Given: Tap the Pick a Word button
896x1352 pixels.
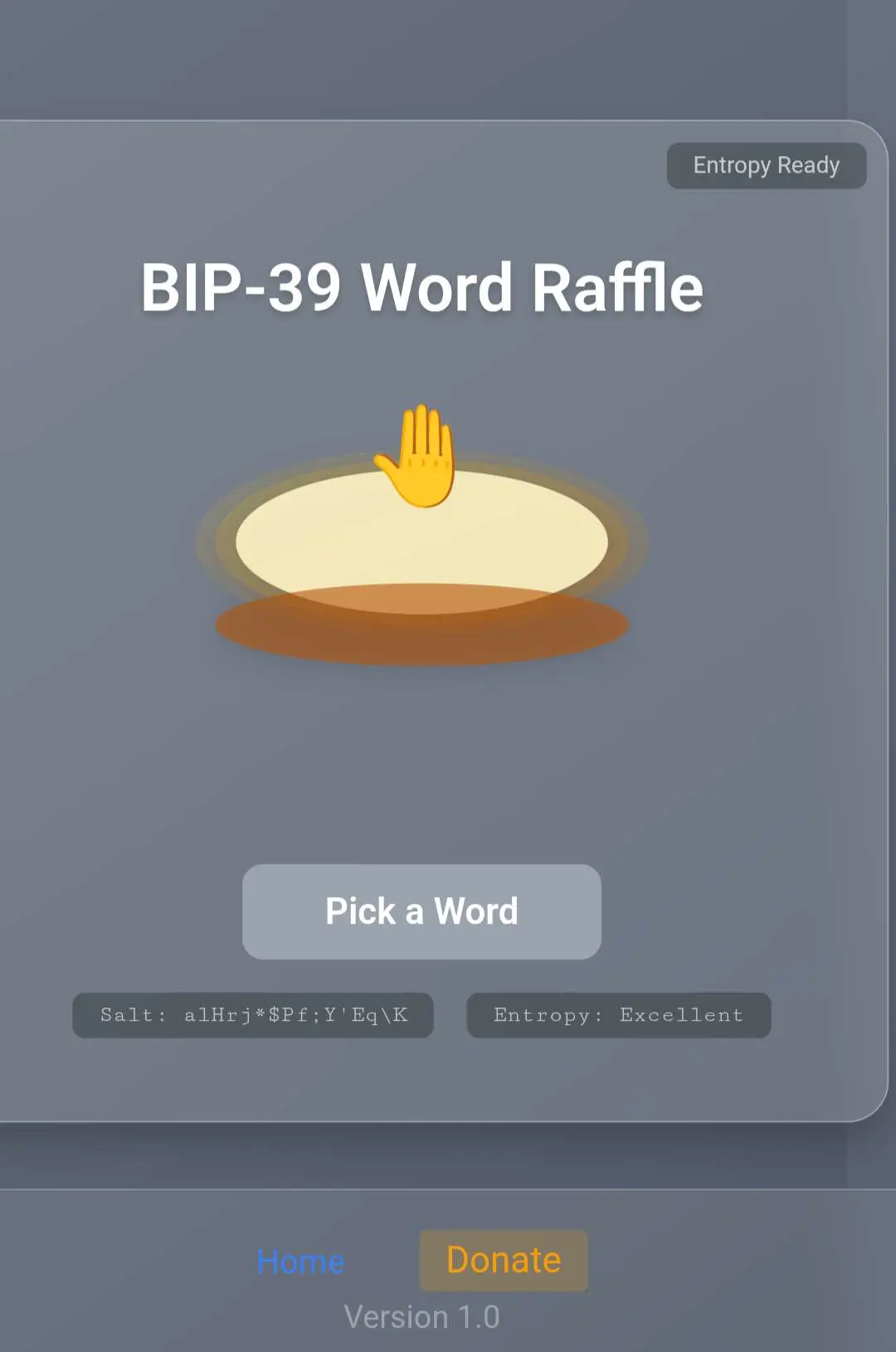Looking at the screenshot, I should click(421, 911).
